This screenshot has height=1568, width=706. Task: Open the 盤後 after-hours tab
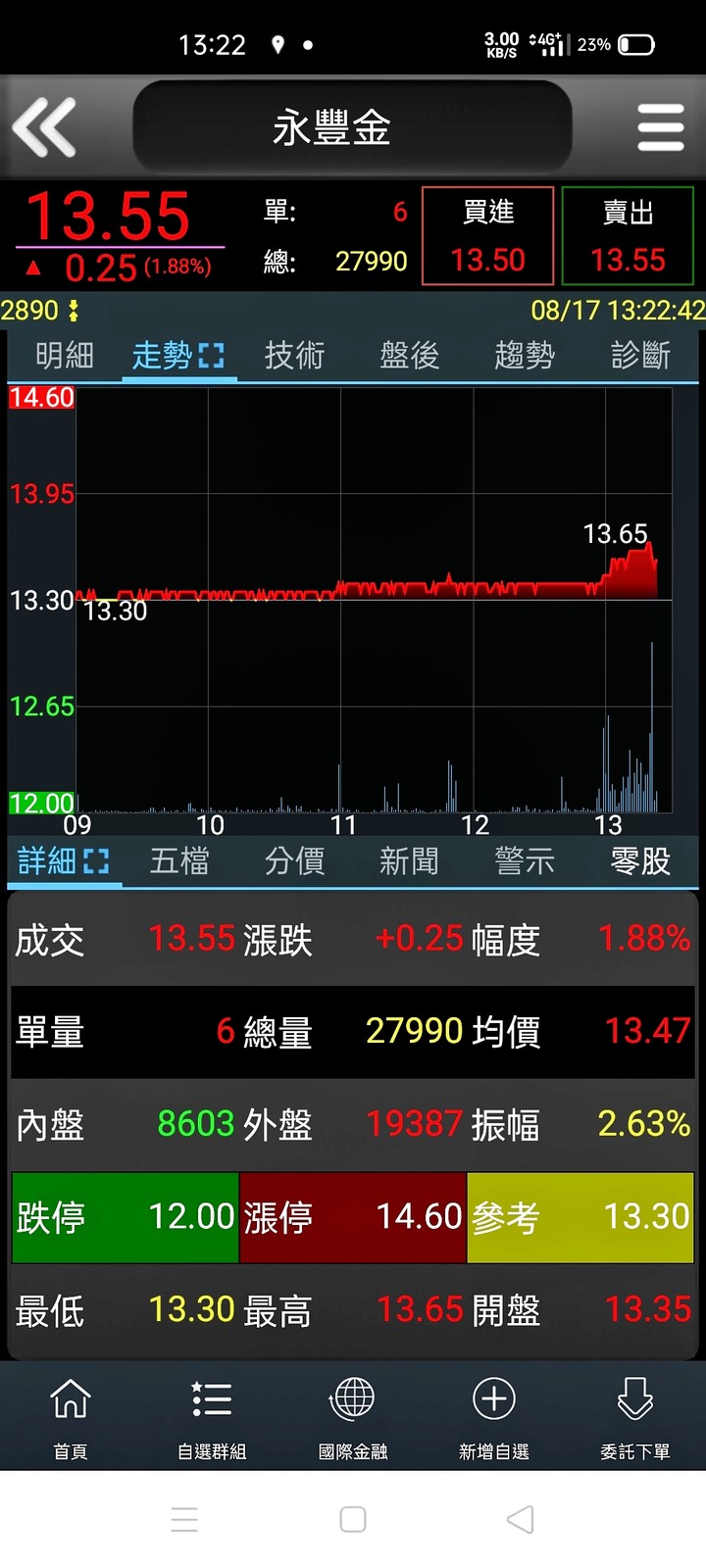point(410,355)
